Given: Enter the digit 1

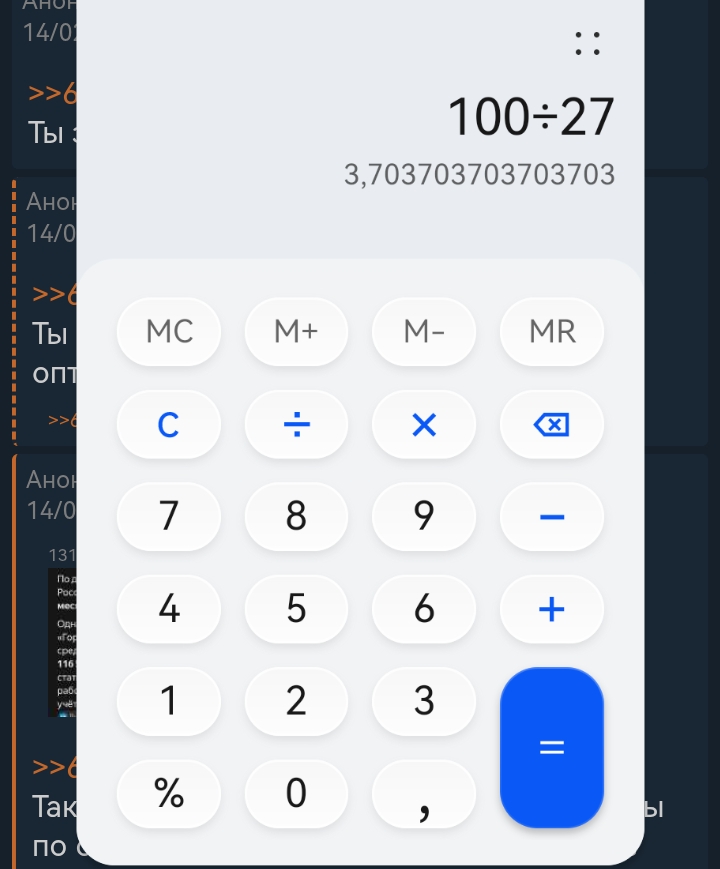Looking at the screenshot, I should 169,701.
